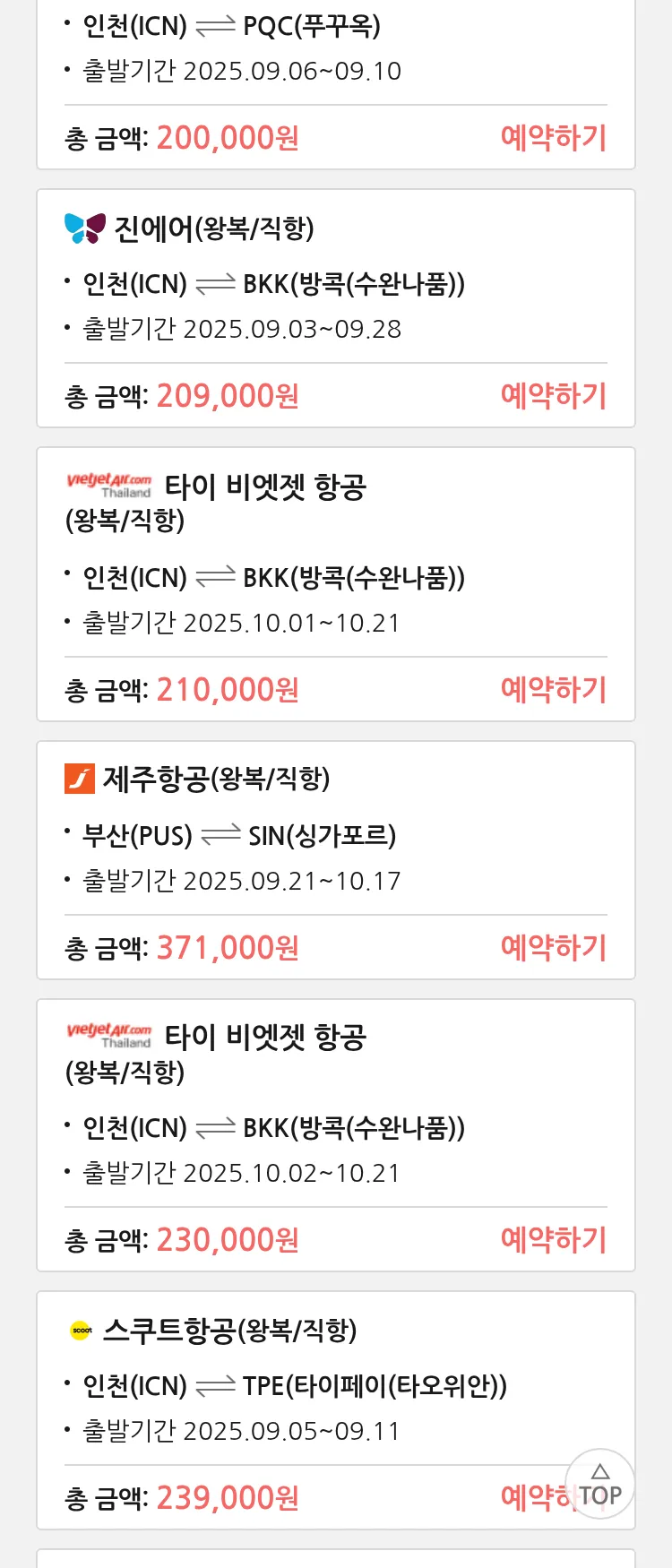
Task: Jump back to top with the TOP button
Action: pyautogui.click(x=600, y=1484)
